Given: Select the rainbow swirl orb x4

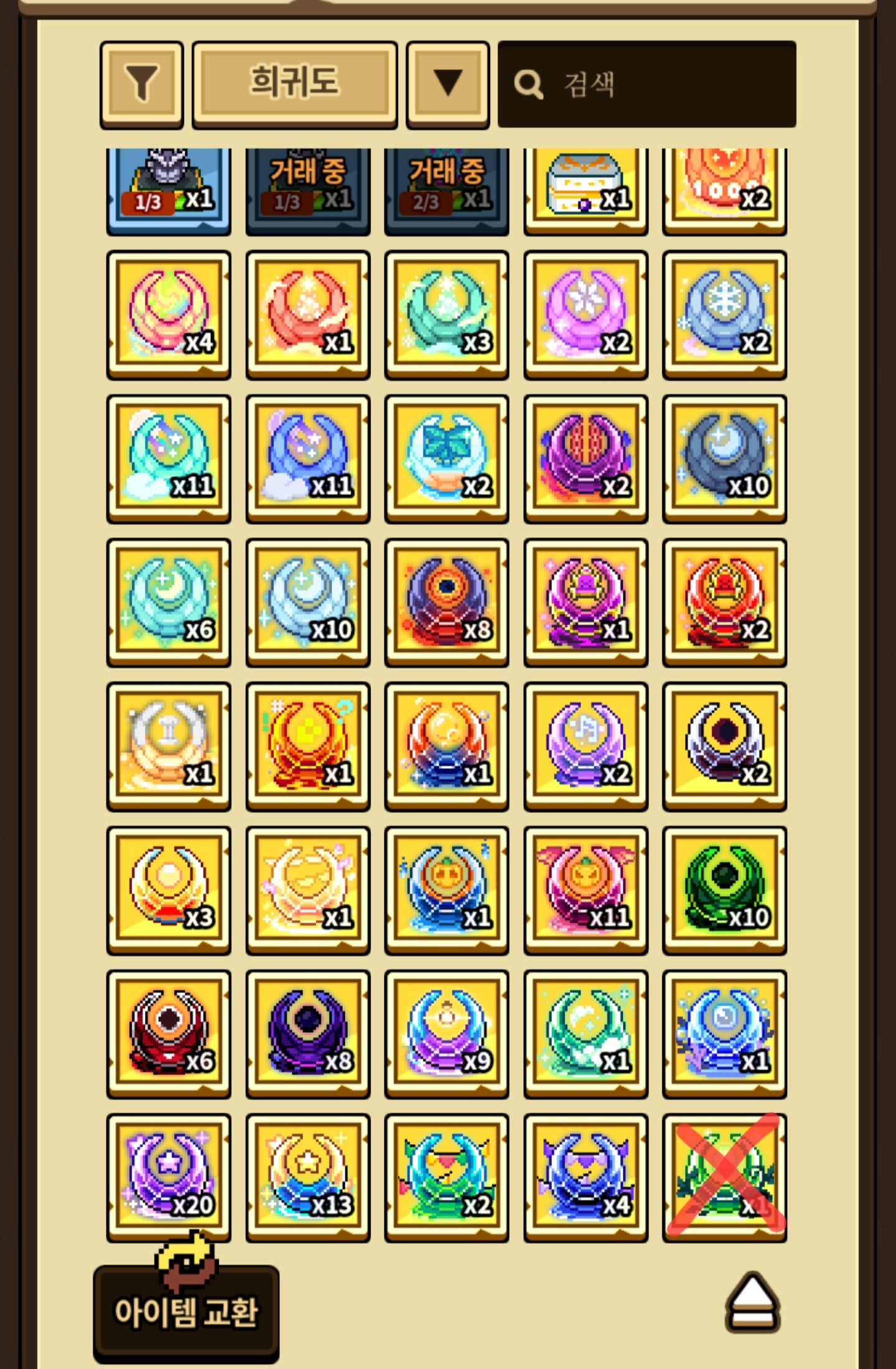Looking at the screenshot, I should (169, 314).
